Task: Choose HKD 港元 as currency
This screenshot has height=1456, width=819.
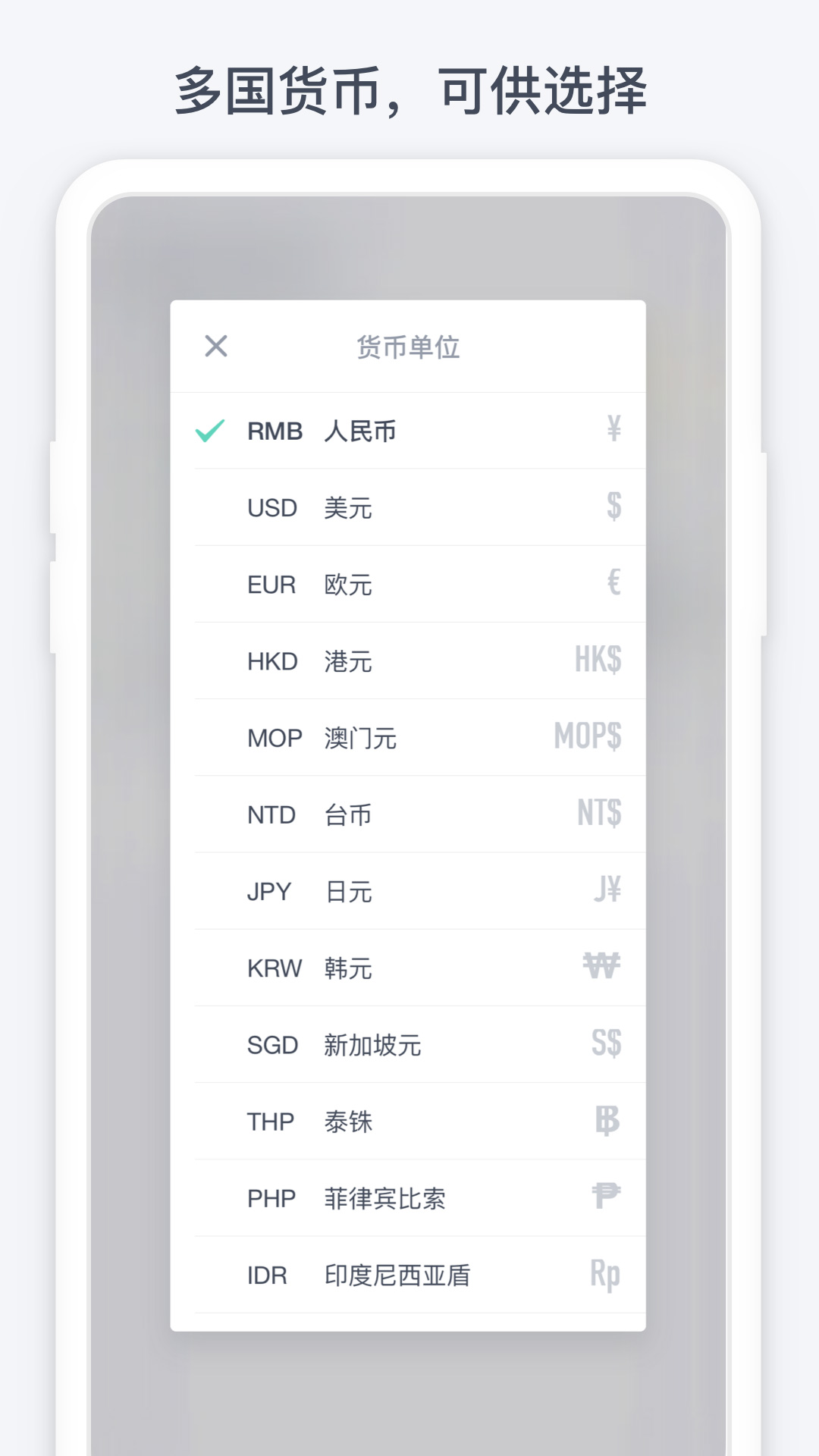Action: (x=379, y=661)
